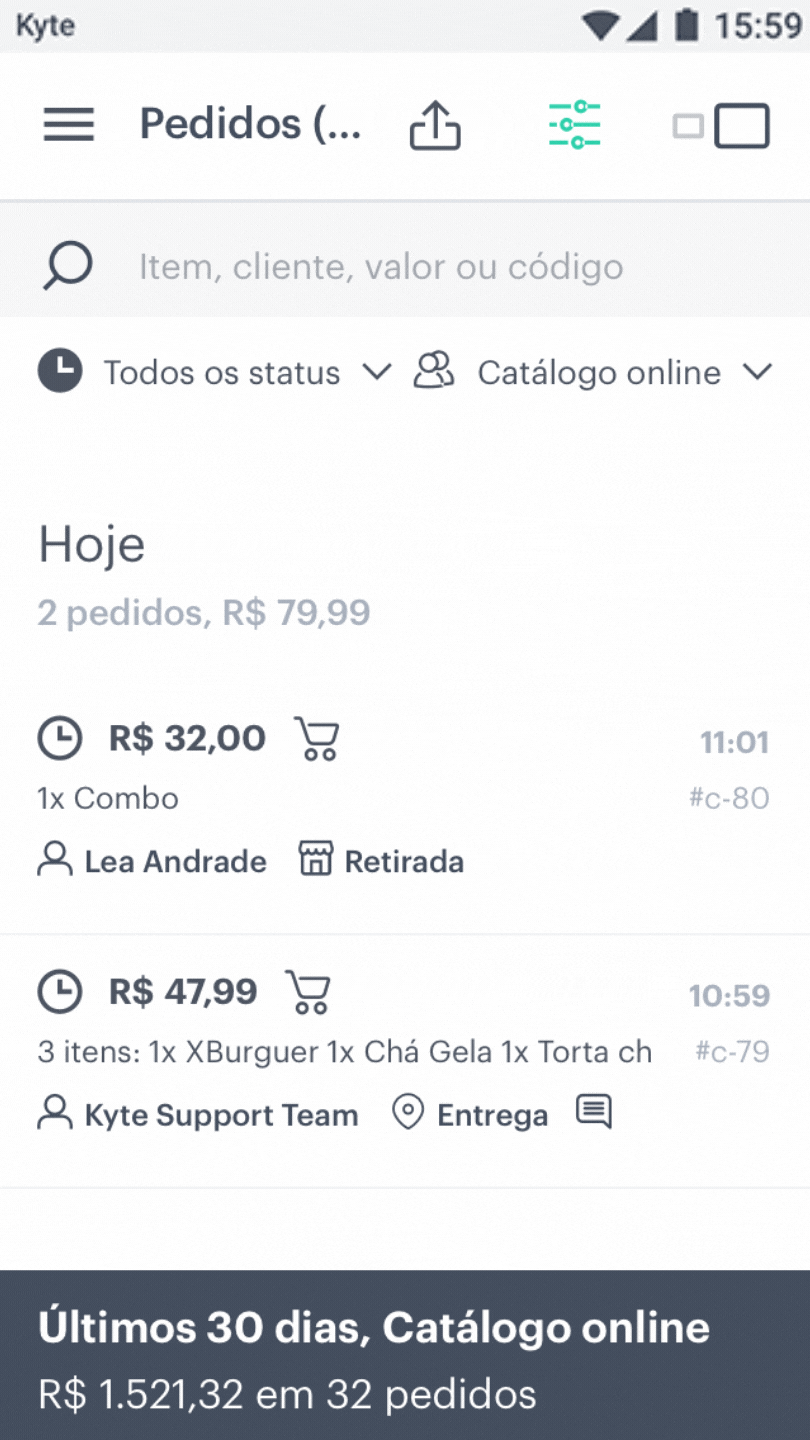Viewport: 810px width, 1440px height.
Task: Open the Últimos 30 dias summary bar
Action: coord(405,1356)
